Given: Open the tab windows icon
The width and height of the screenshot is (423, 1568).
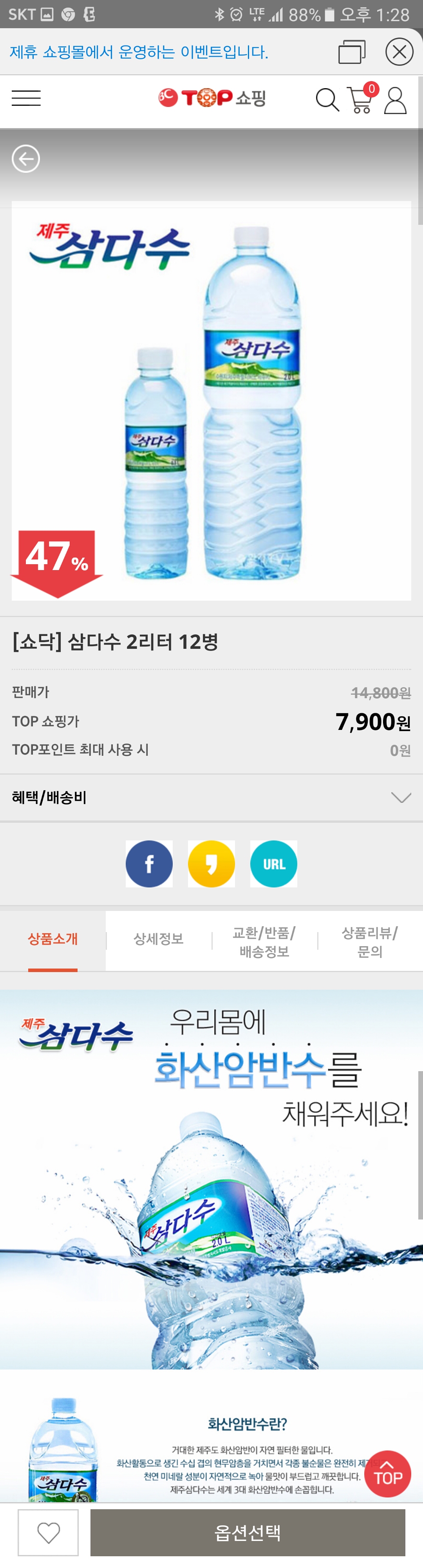Looking at the screenshot, I should [x=352, y=52].
